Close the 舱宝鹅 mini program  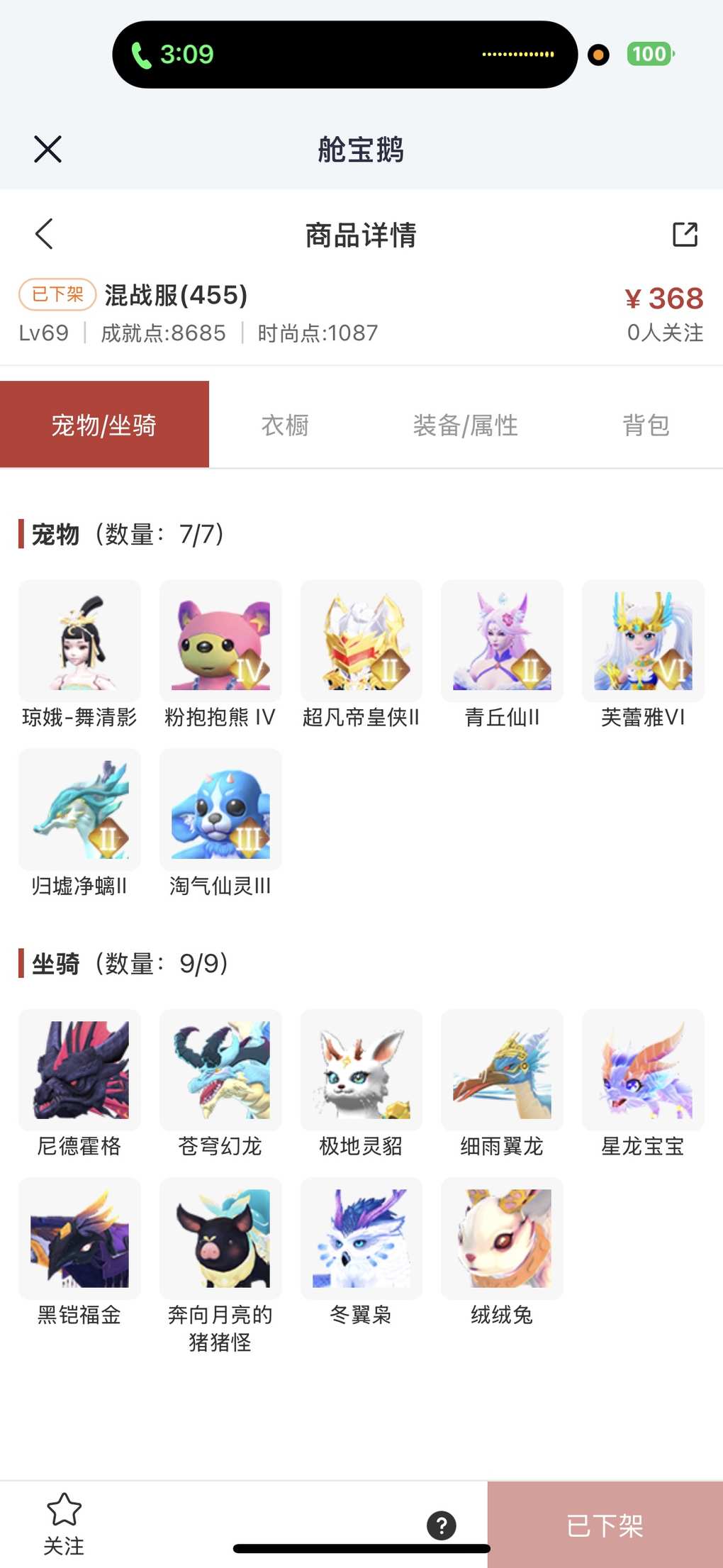(47, 149)
